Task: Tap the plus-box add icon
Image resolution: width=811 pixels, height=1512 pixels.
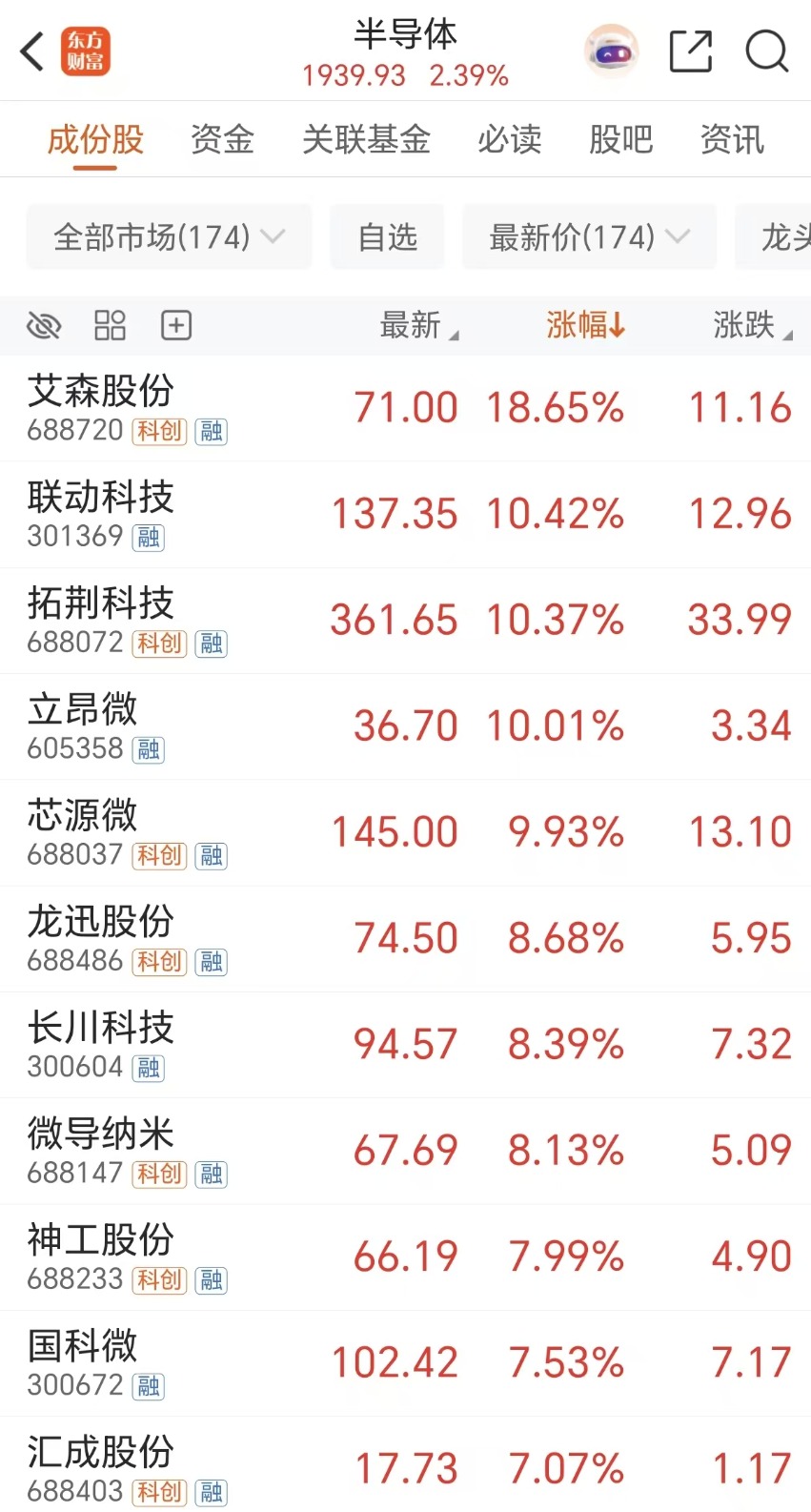Action: point(176,326)
